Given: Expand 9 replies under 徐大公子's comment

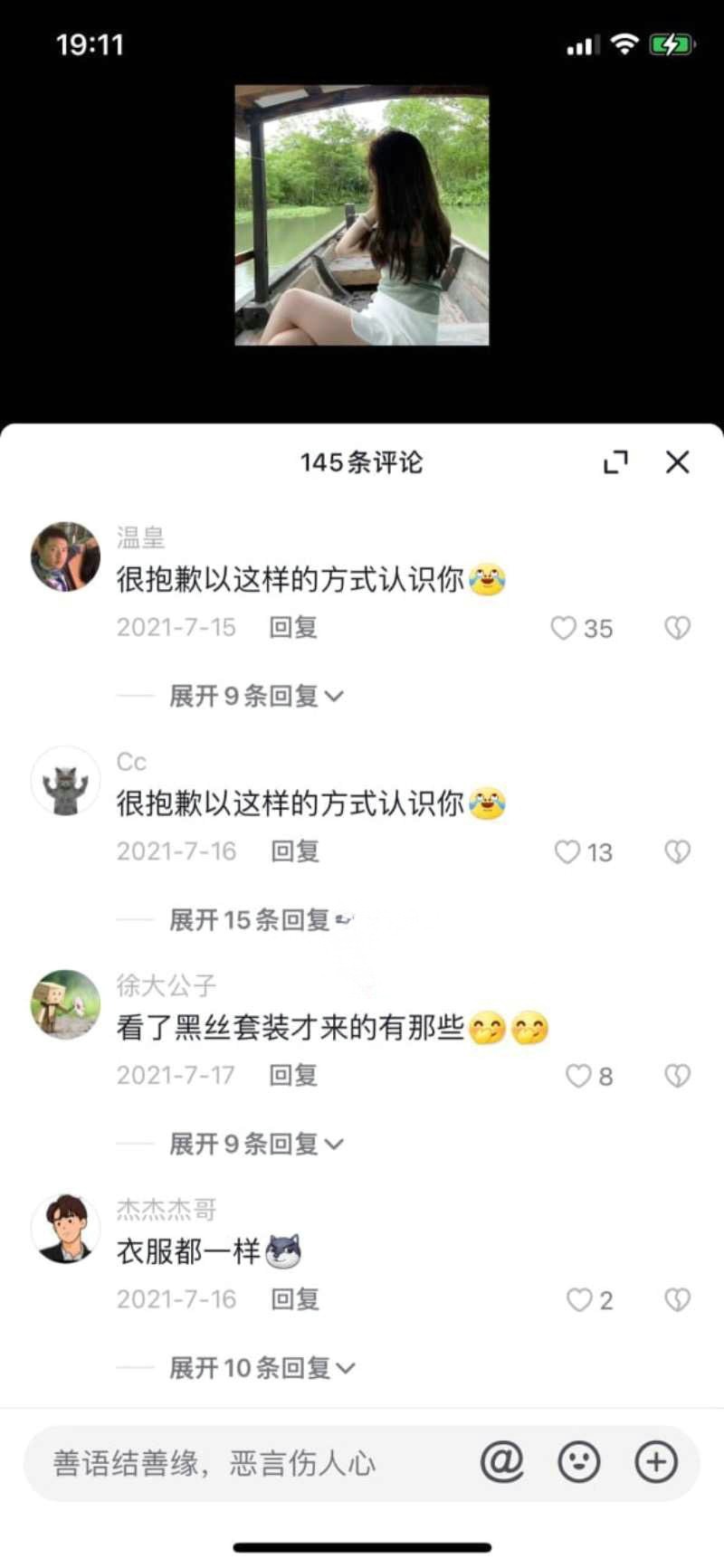Looking at the screenshot, I should 256,1144.
